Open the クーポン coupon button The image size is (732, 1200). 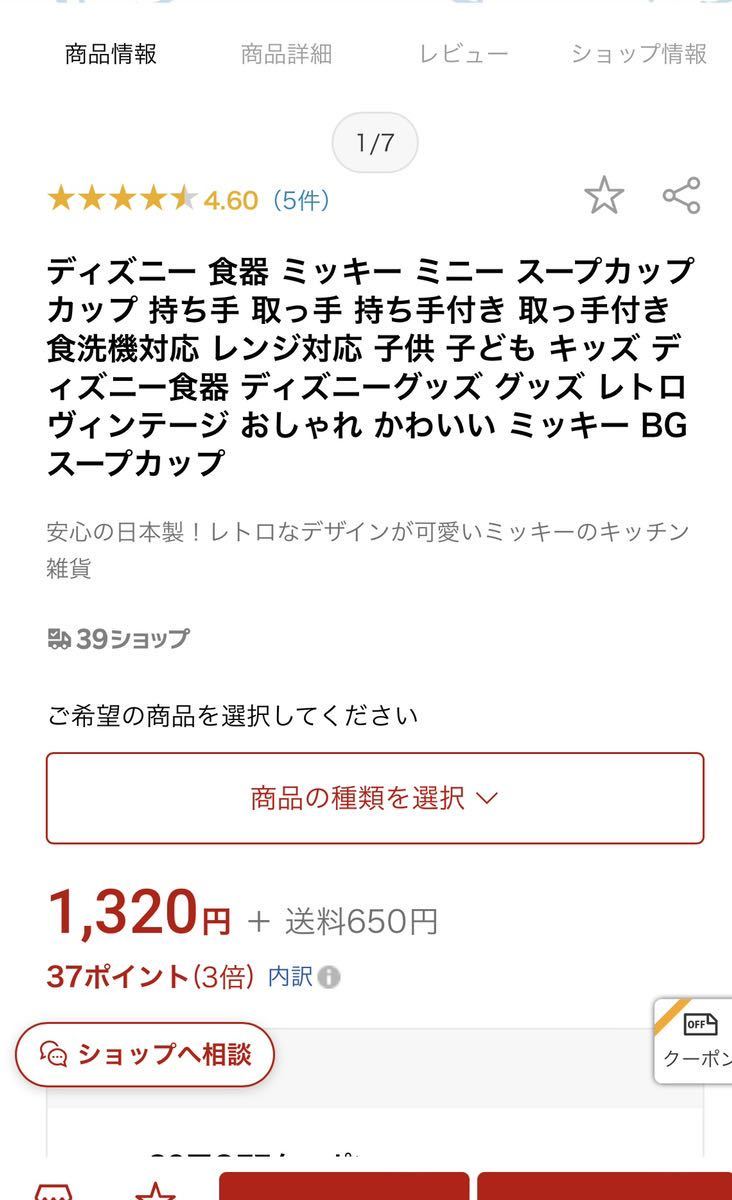click(696, 1041)
